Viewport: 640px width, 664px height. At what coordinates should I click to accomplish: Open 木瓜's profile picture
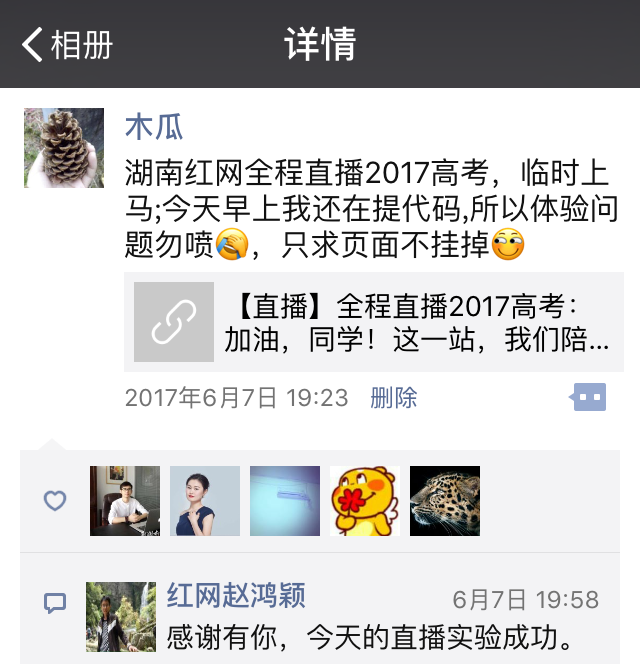(x=64, y=148)
